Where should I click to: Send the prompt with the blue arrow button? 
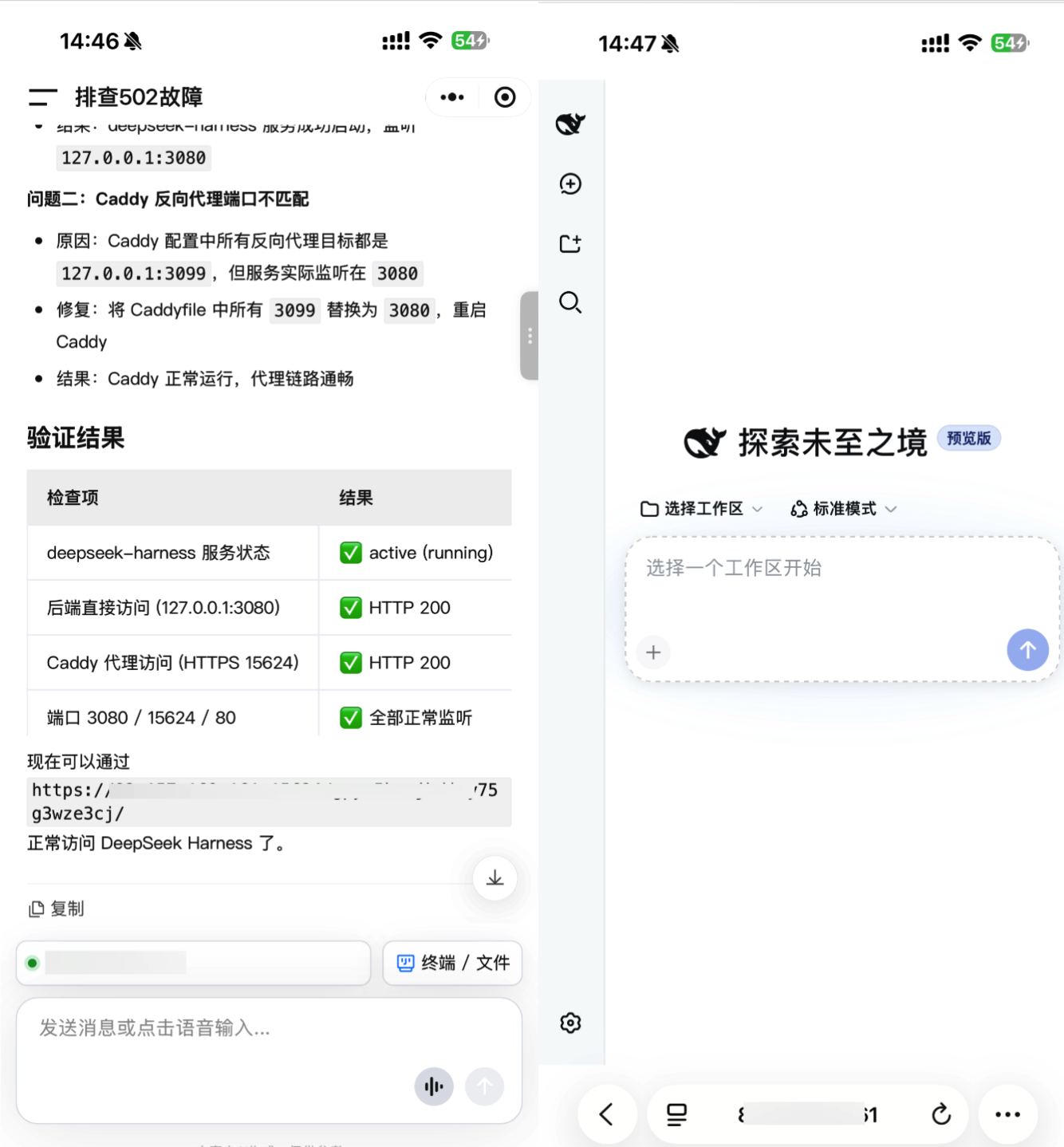tap(1027, 650)
